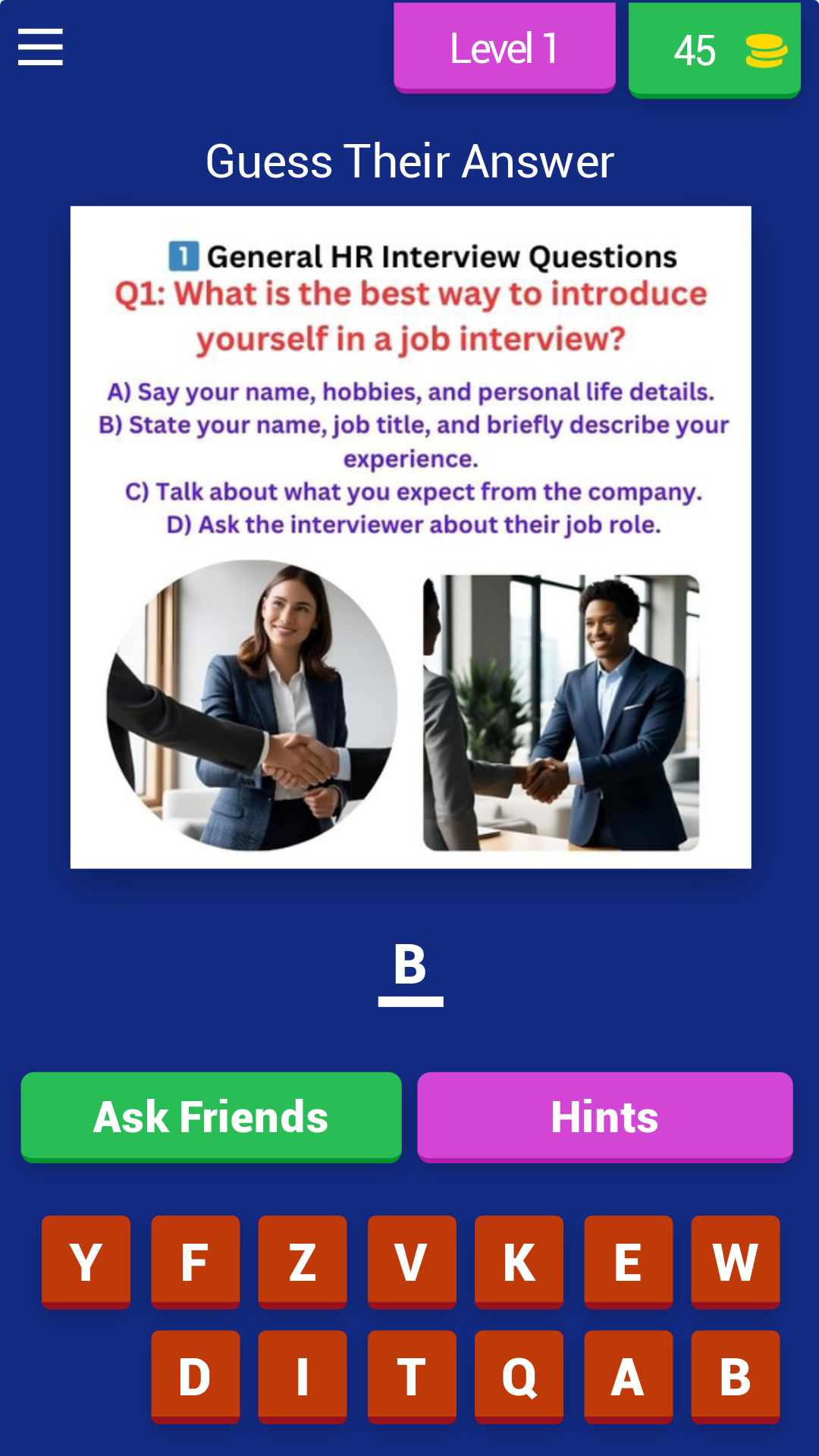Select the letter D tile
The image size is (819, 1456).
195,1377
